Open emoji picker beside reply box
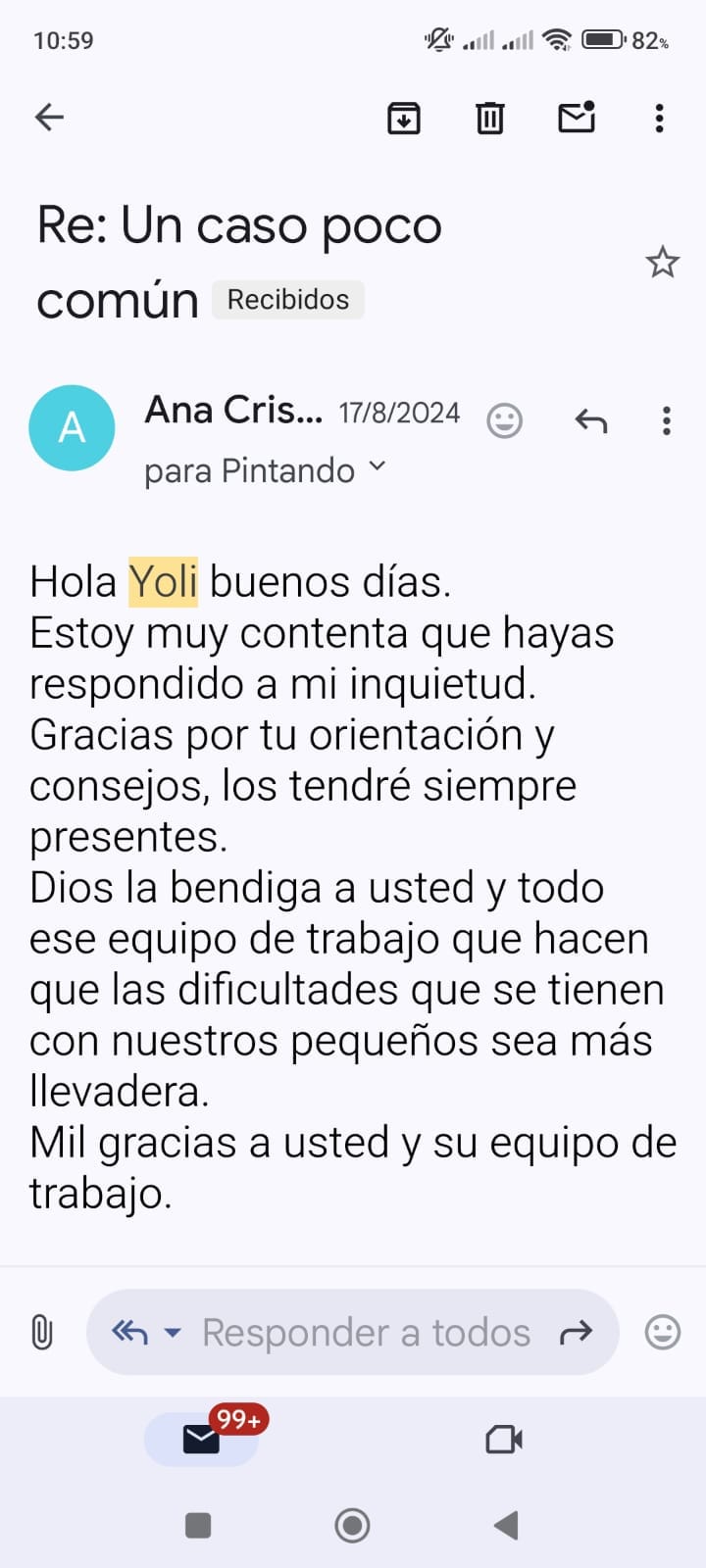 [x=662, y=1332]
